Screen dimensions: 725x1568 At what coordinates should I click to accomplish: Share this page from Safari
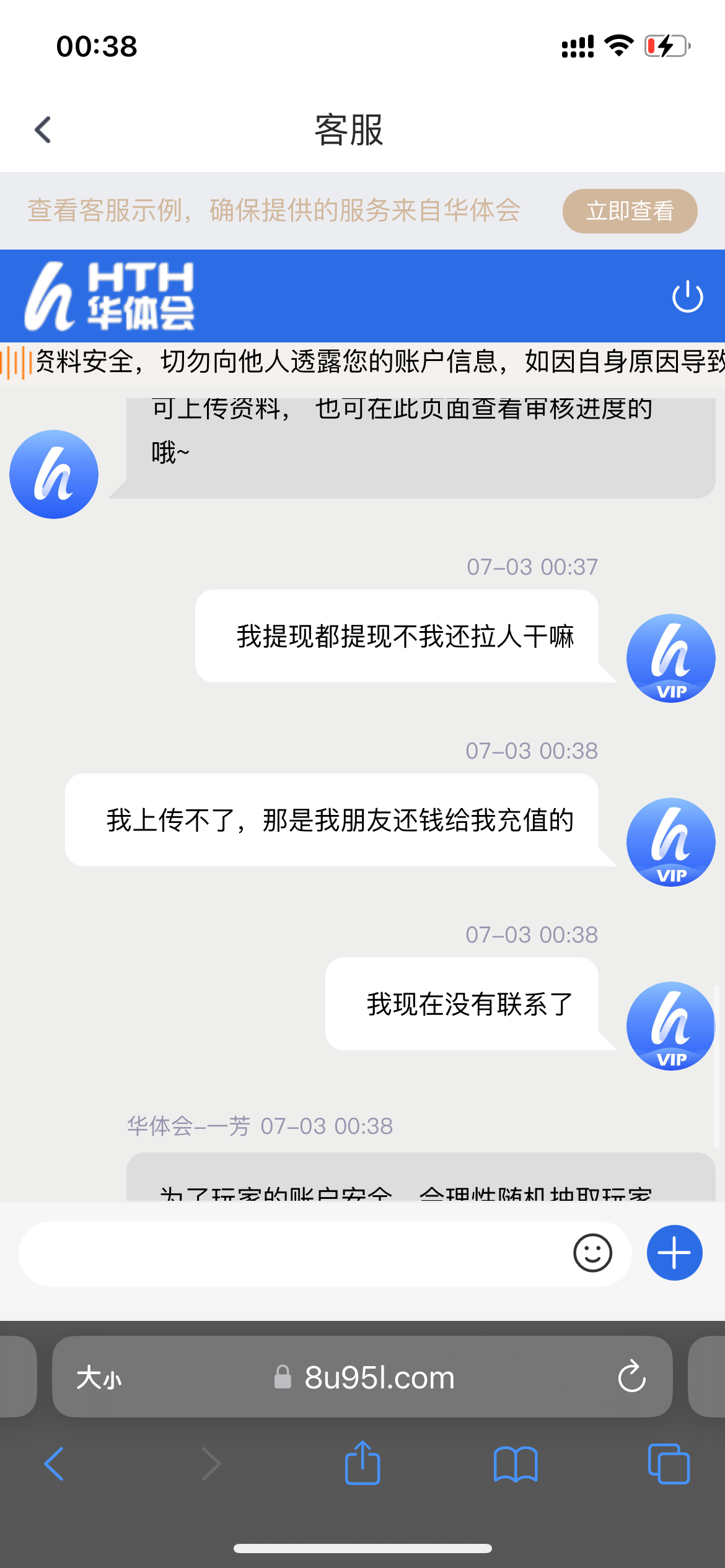point(362,1463)
